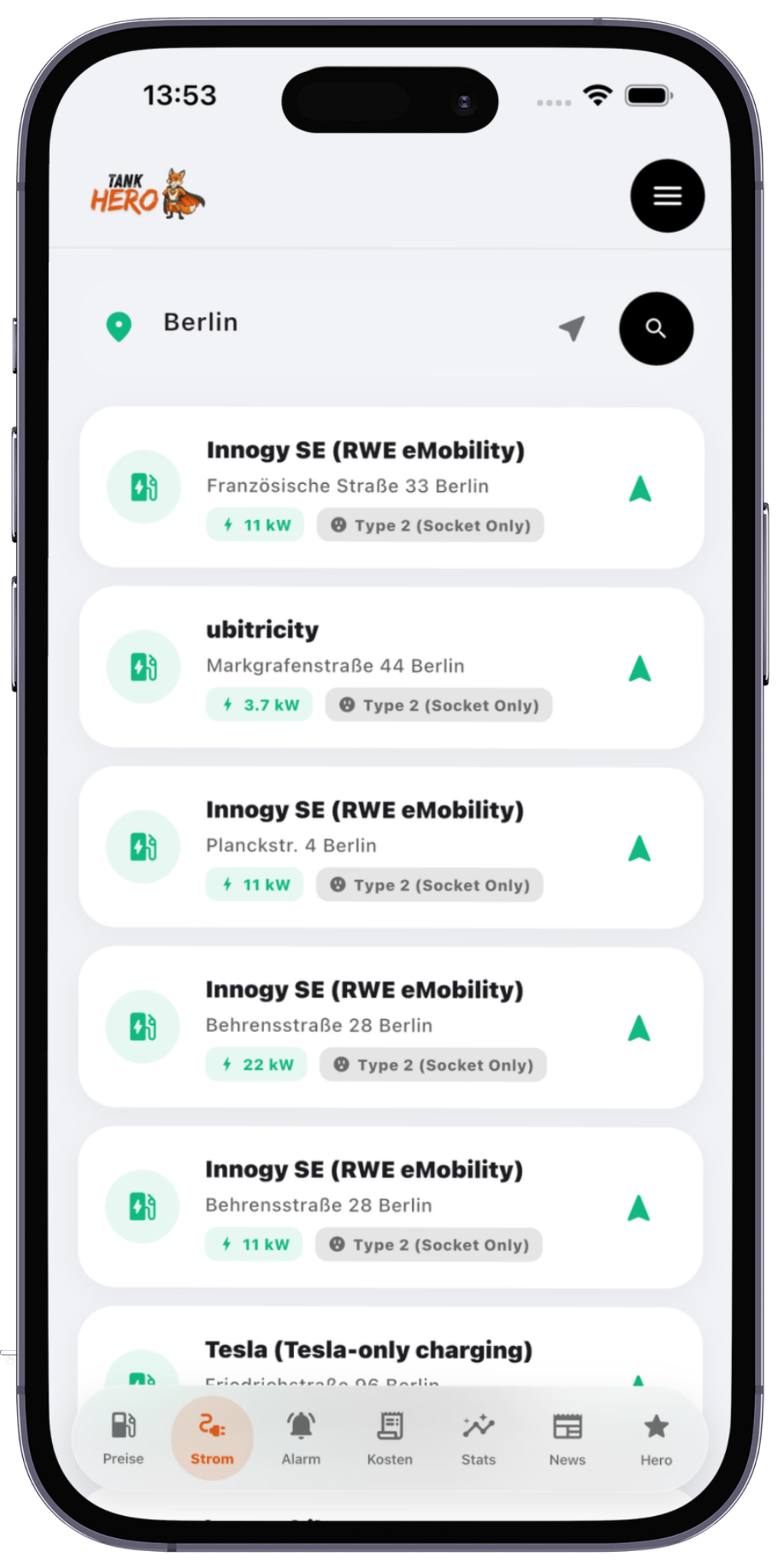Screen dimensions: 784x1568
Task: Open Innogy SE at Planckstr. 4
Action: pyautogui.click(x=364, y=827)
